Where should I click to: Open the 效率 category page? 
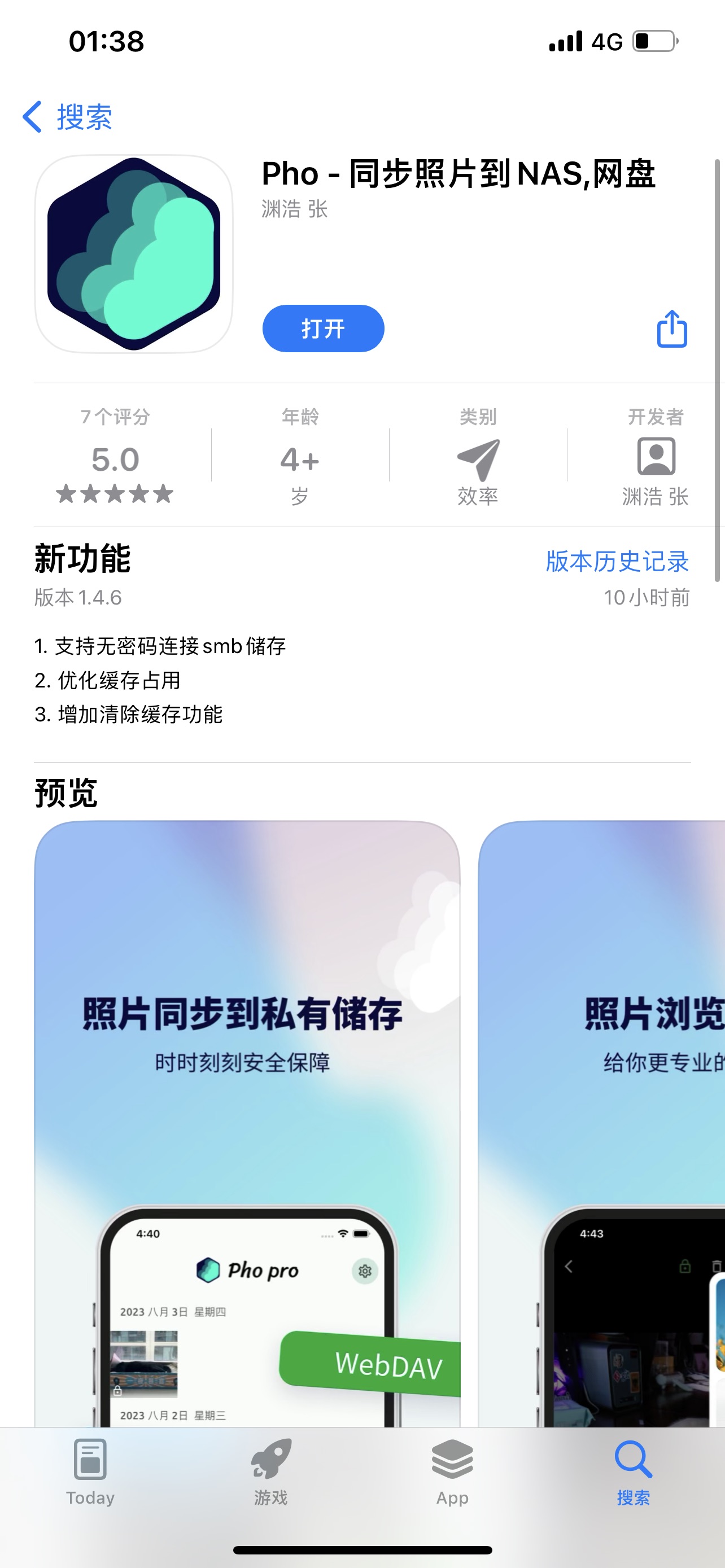pyautogui.click(x=478, y=457)
